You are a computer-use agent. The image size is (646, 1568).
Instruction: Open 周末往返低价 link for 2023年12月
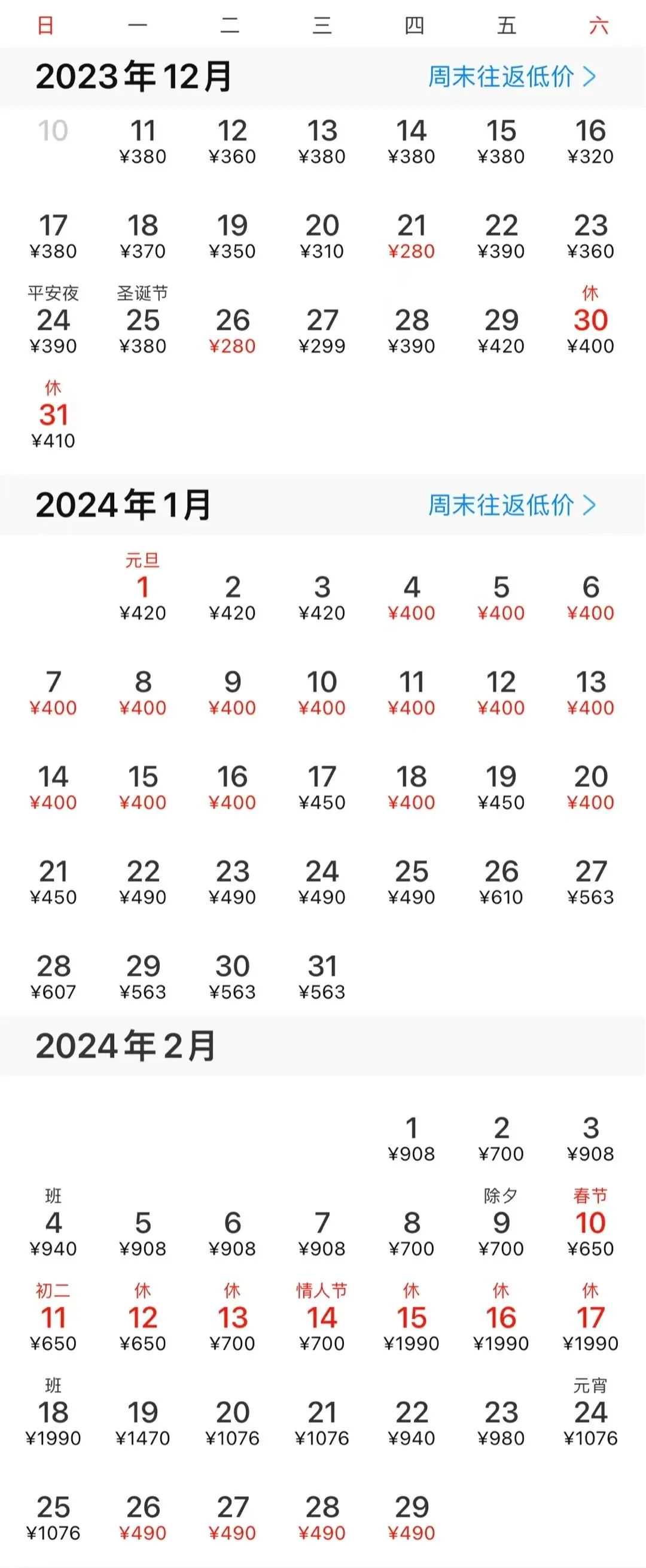tap(511, 77)
